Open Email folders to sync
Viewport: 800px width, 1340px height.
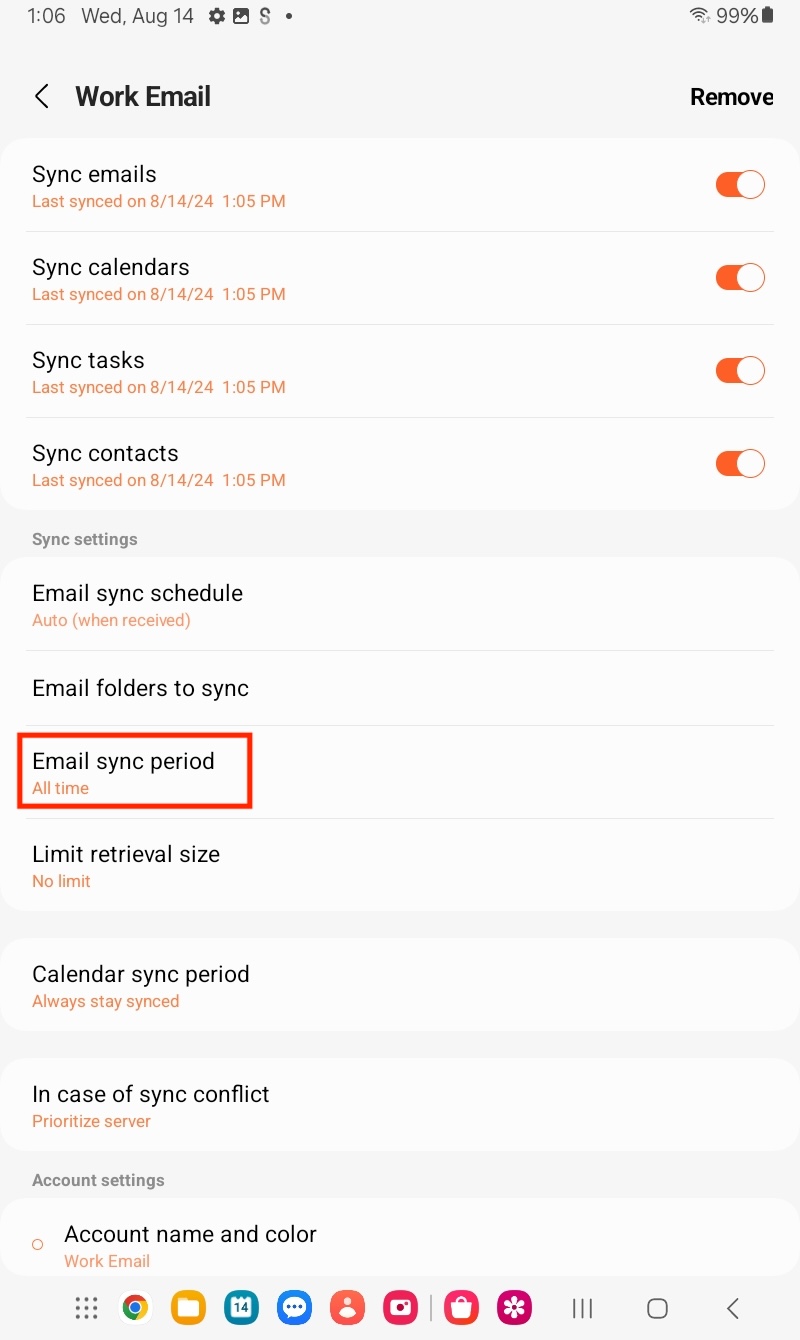click(x=400, y=688)
